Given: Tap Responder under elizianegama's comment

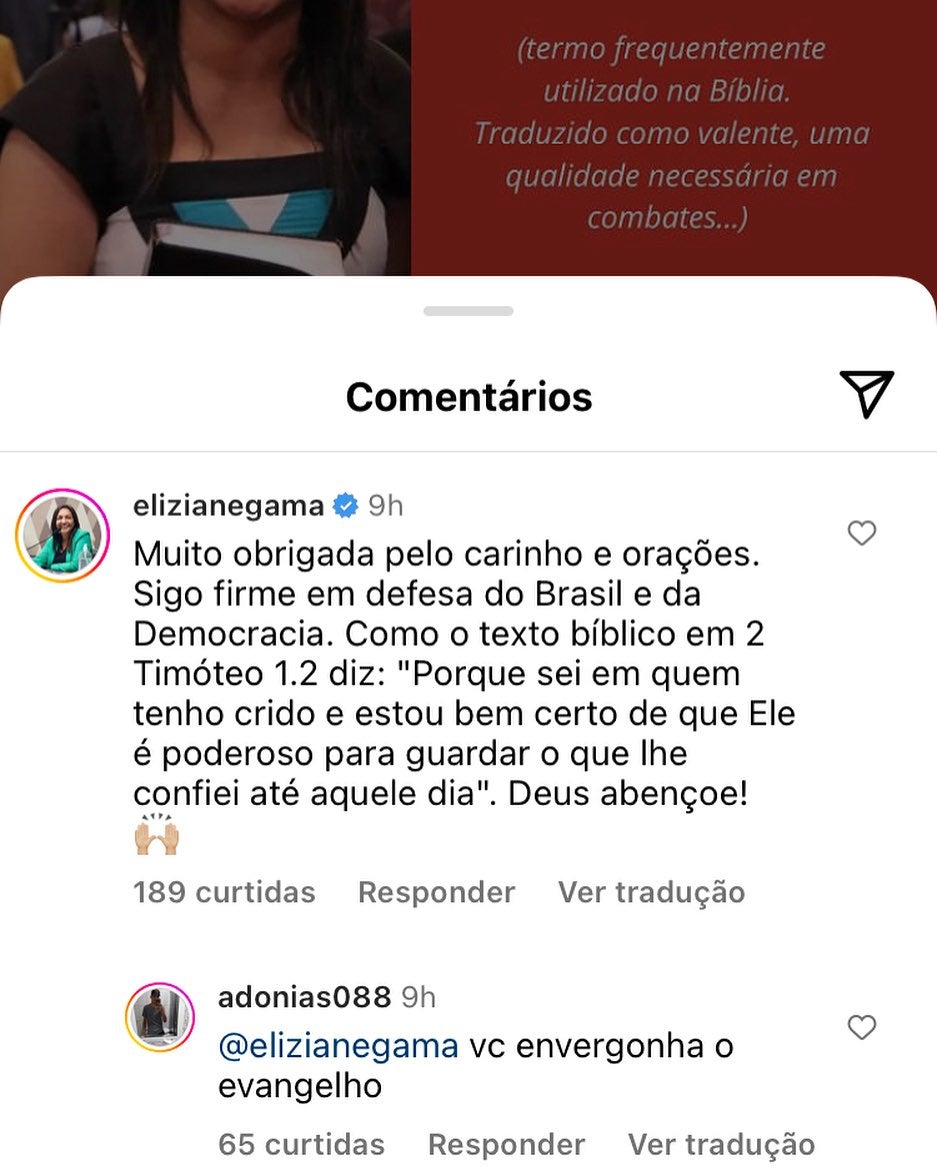Looking at the screenshot, I should (436, 891).
